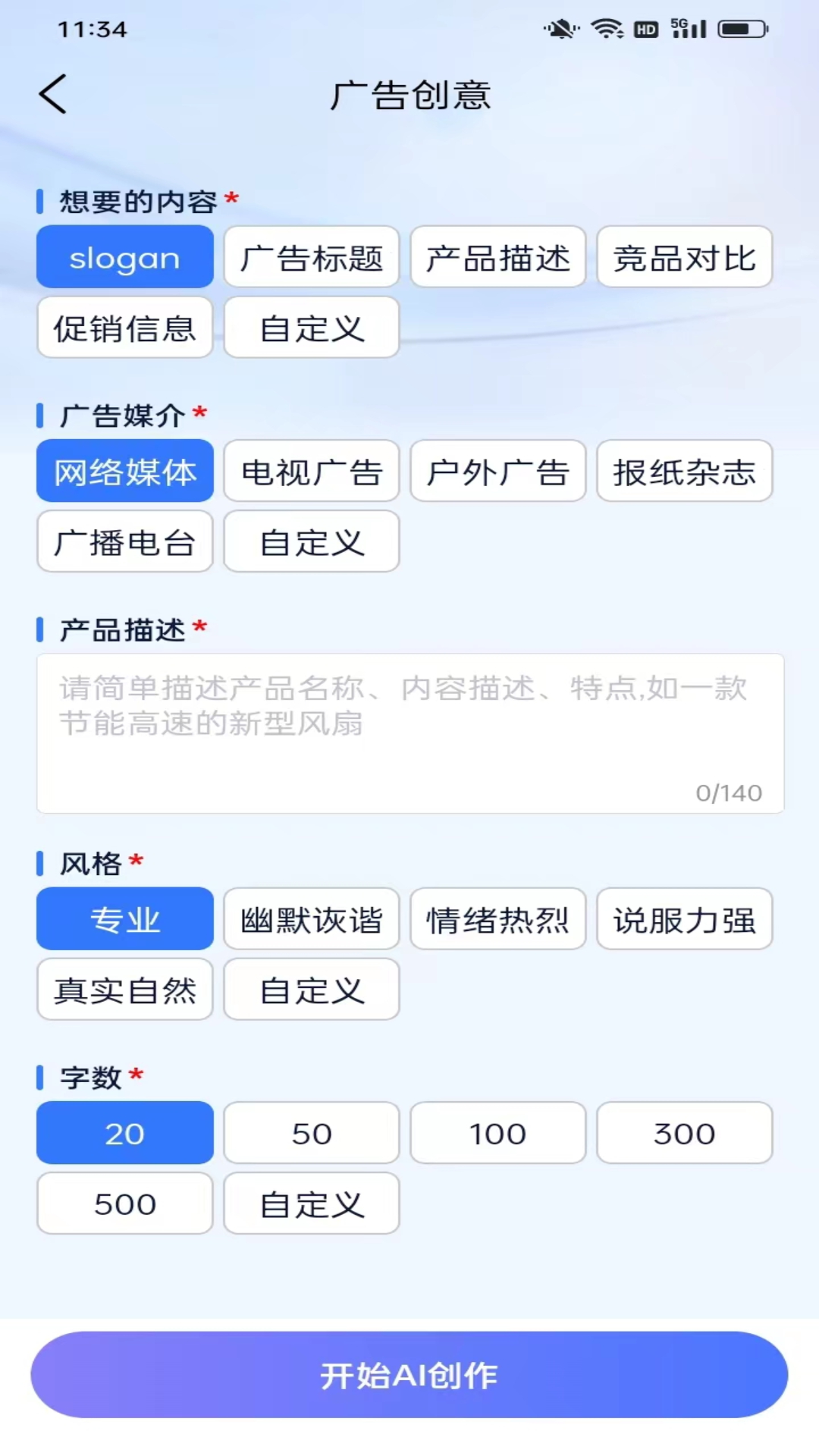Tap 开始AI创作 to generate
The height and width of the screenshot is (1456, 819).
[409, 1375]
